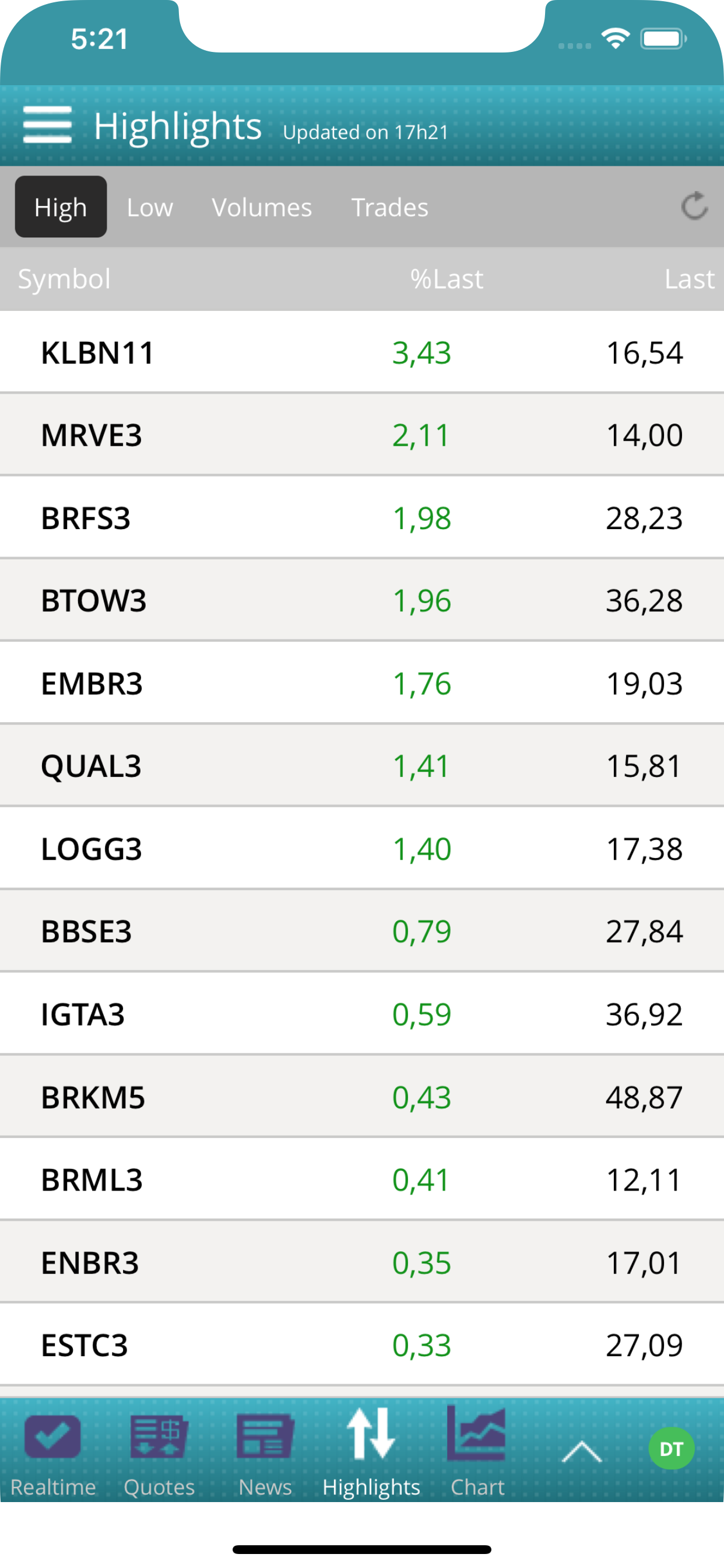Tap the green DT button
The width and height of the screenshot is (724, 1568).
[x=671, y=1450]
